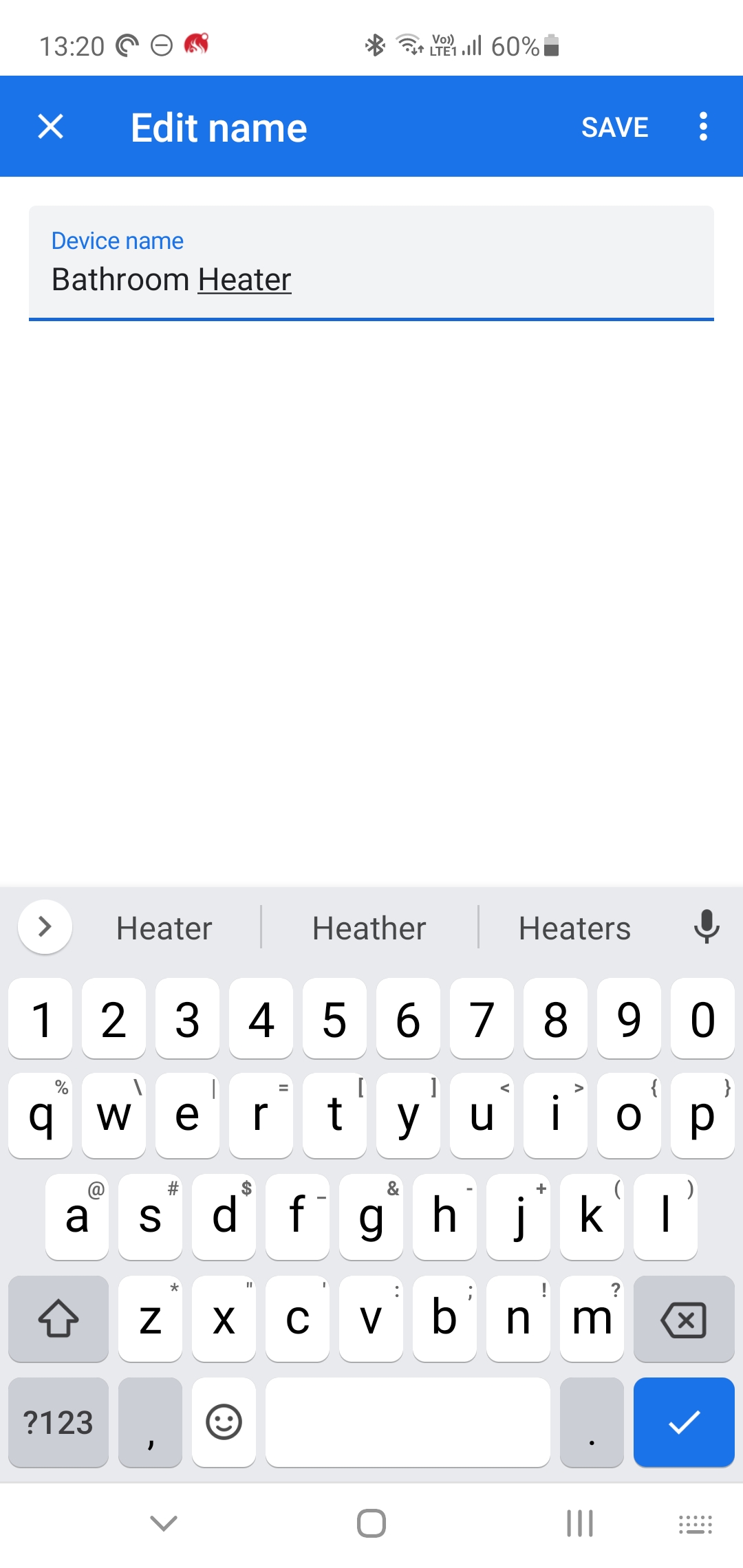Confirm with the keyboard checkmark key
The width and height of the screenshot is (743, 1568).
684,1422
